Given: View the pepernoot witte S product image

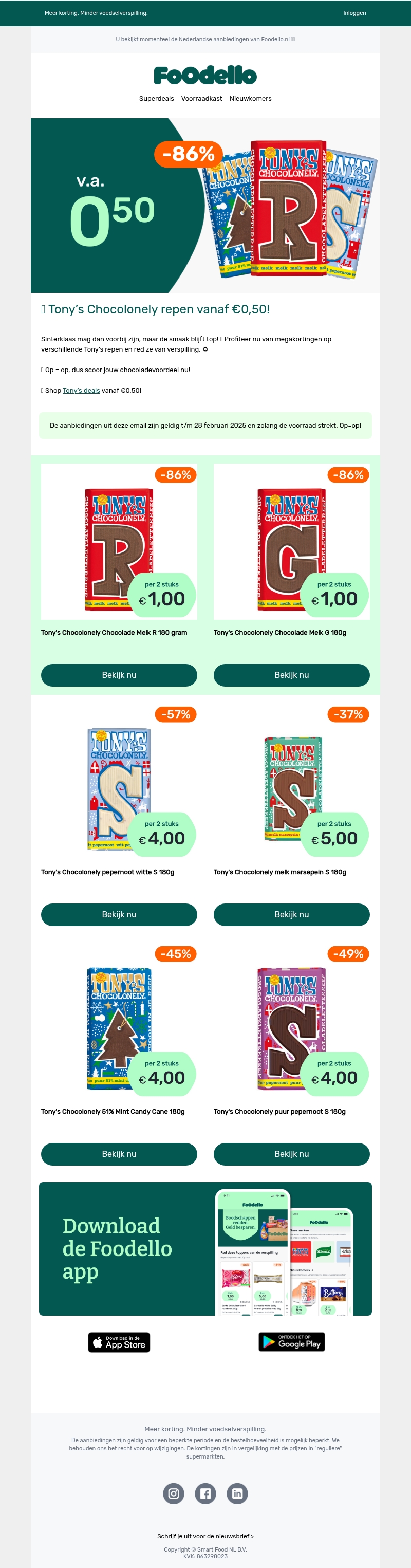Looking at the screenshot, I should pyautogui.click(x=119, y=789).
